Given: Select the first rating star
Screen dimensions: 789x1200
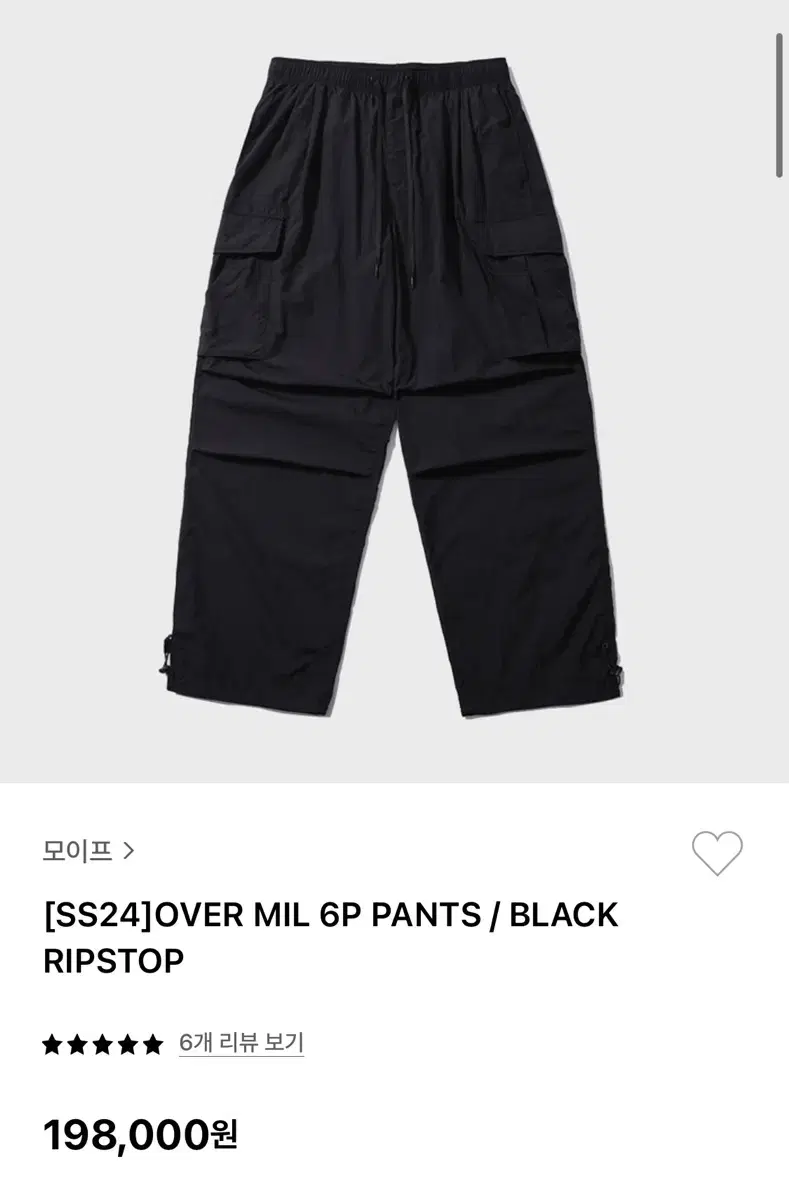Looking at the screenshot, I should (x=50, y=1042).
